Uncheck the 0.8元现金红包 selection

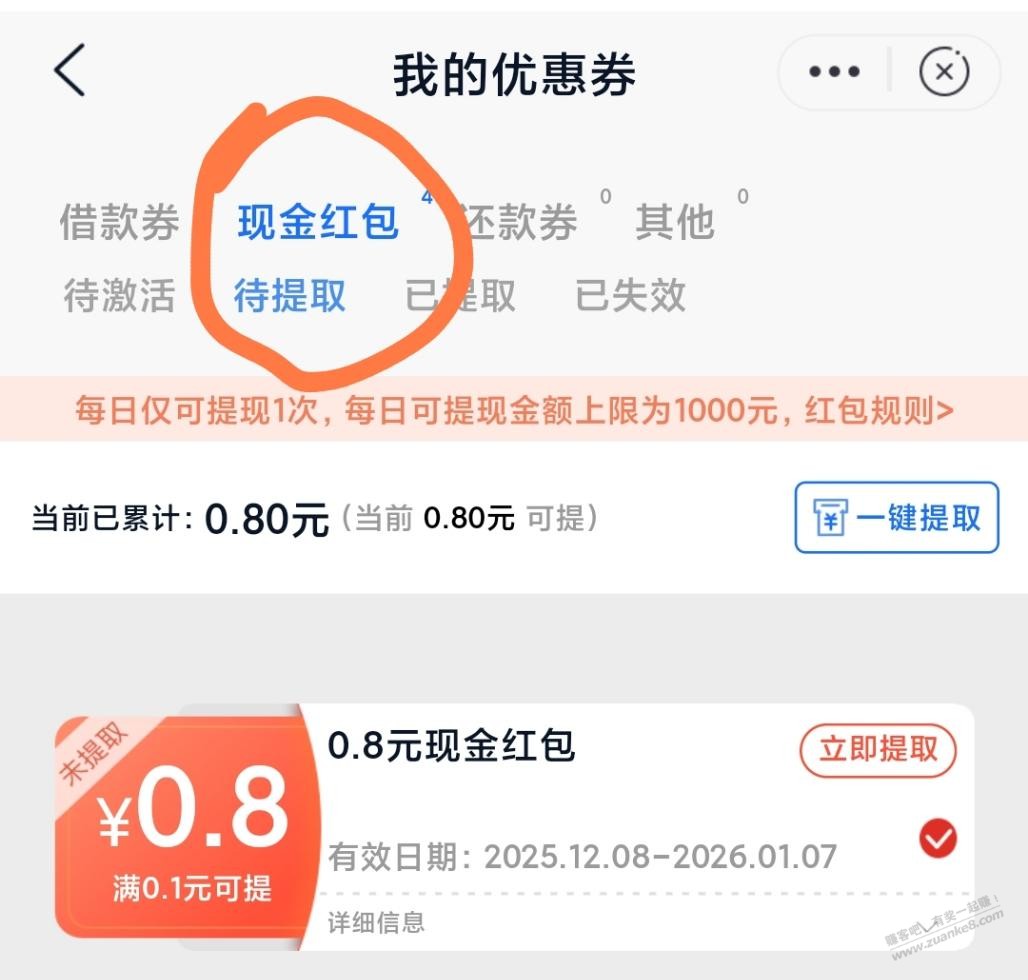[937, 839]
